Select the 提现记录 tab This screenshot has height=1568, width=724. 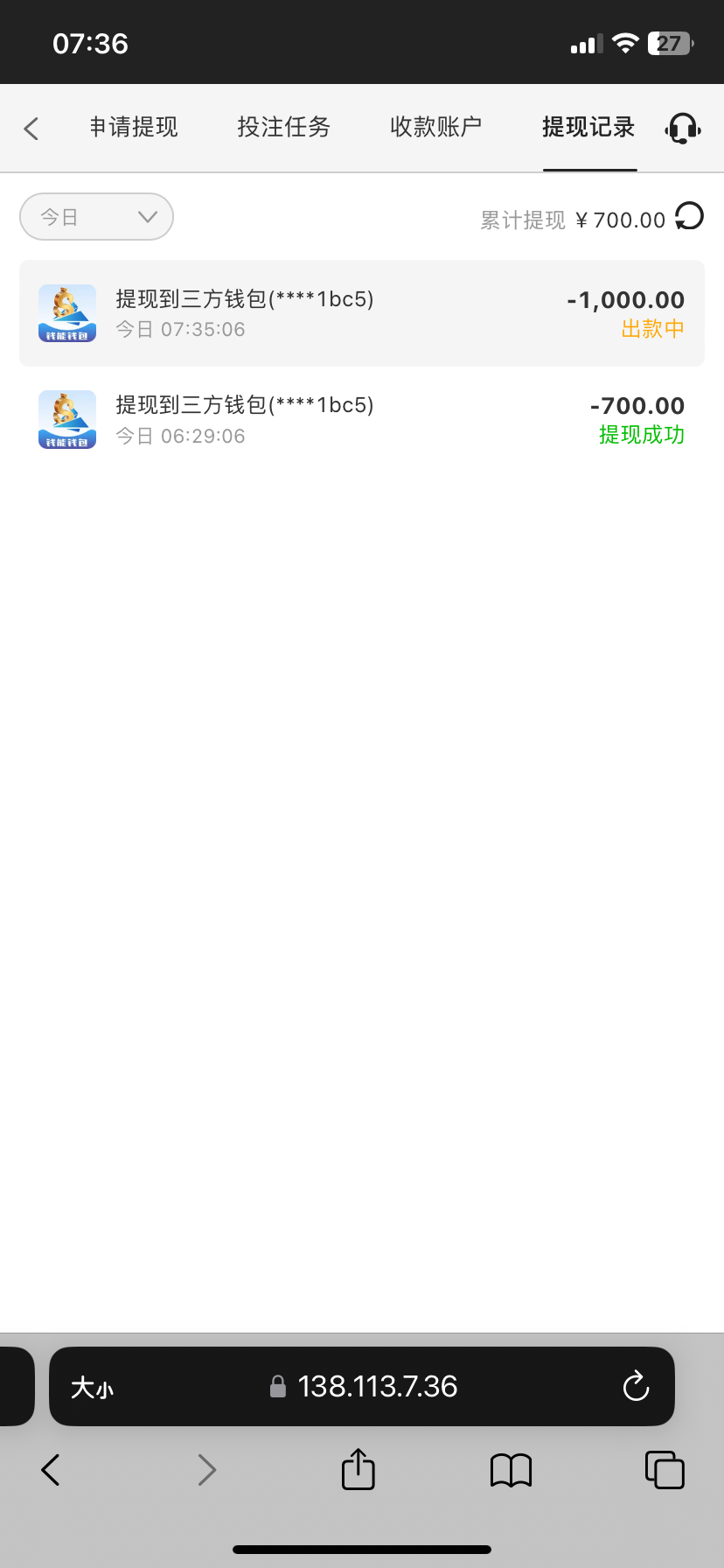[588, 128]
